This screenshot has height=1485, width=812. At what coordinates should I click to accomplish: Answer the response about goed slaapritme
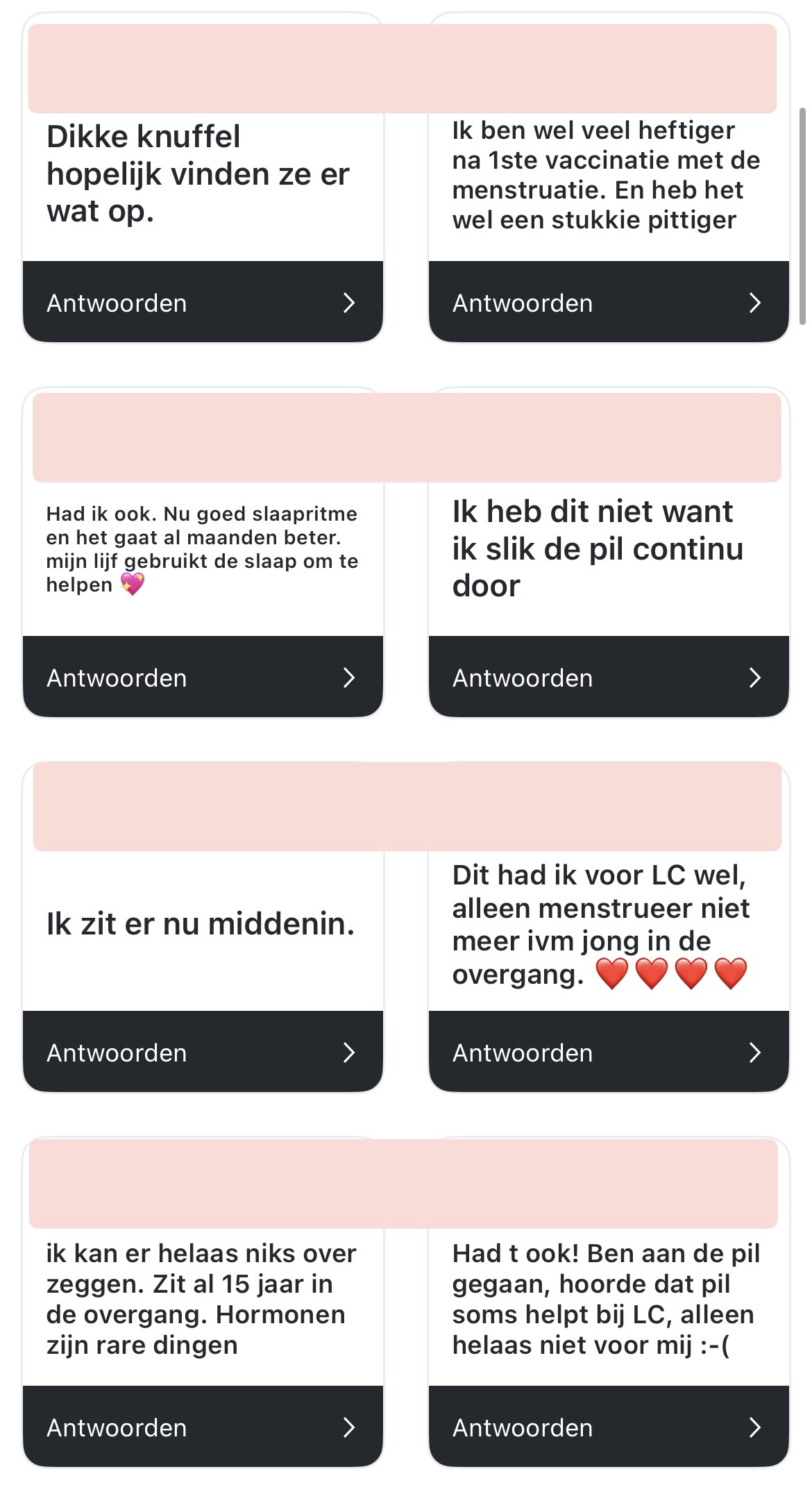click(203, 678)
